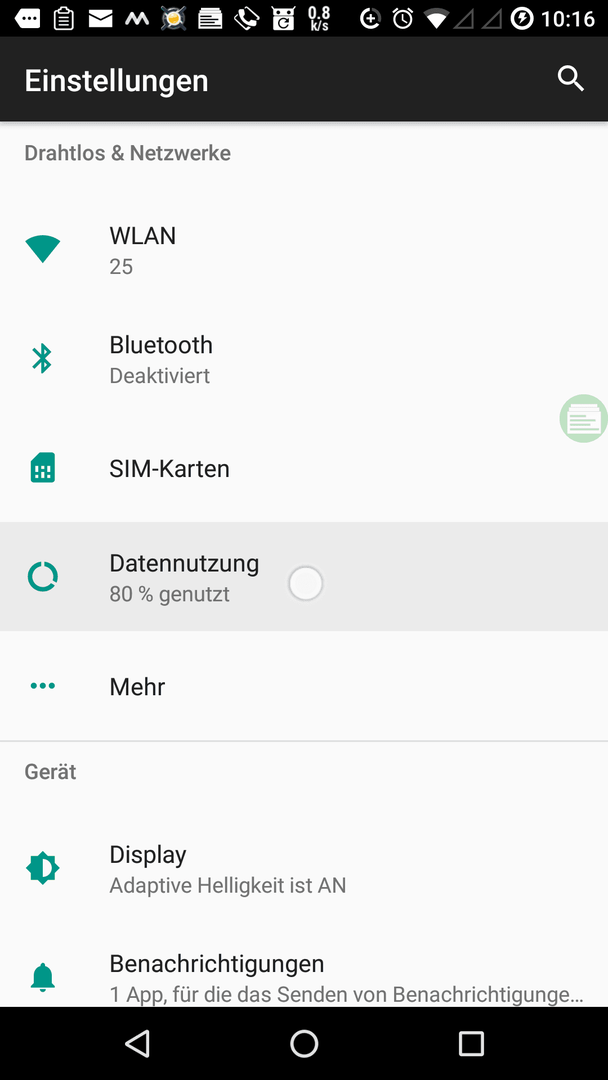Tap the floating green overlay bubble
The image size is (608, 1080).
584,418
